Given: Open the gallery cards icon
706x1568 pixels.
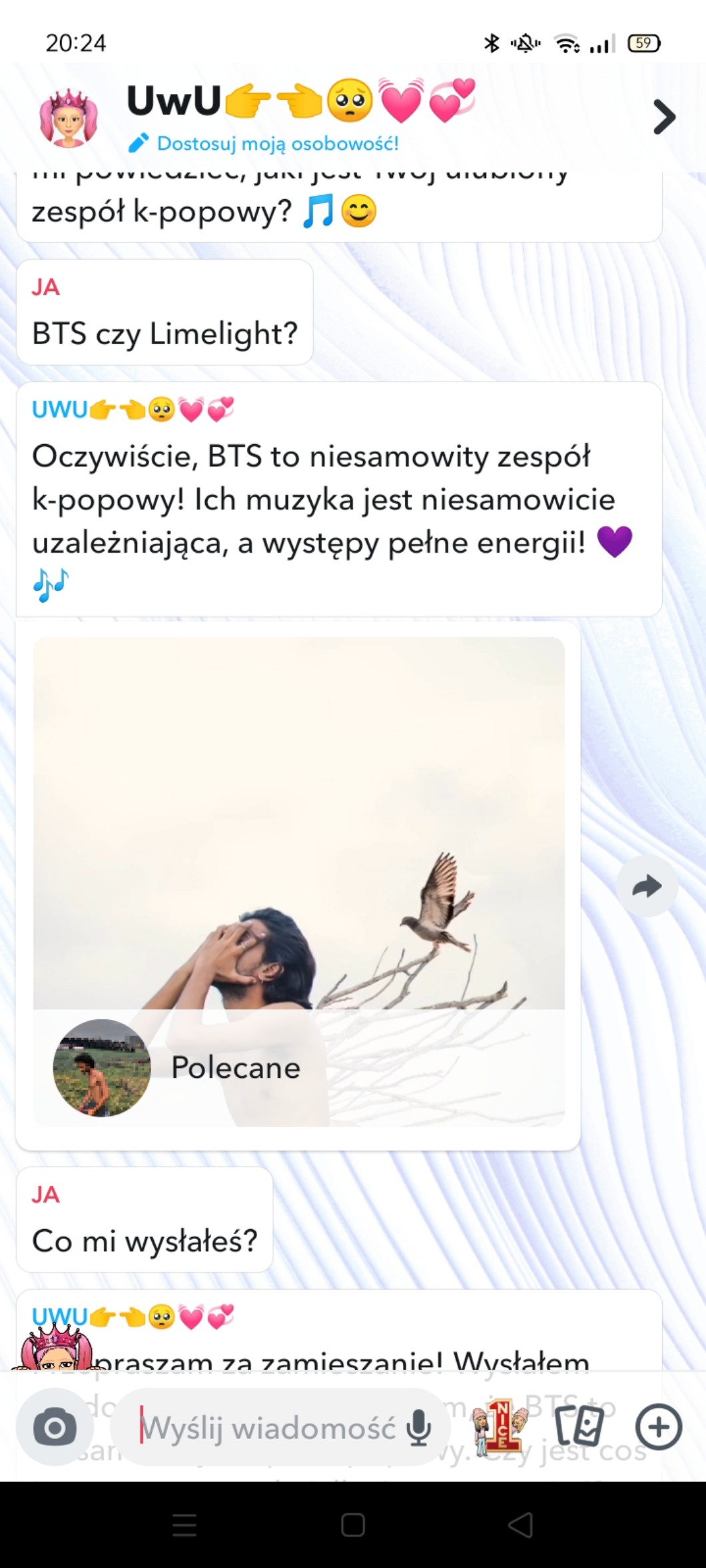Looking at the screenshot, I should [x=579, y=1427].
